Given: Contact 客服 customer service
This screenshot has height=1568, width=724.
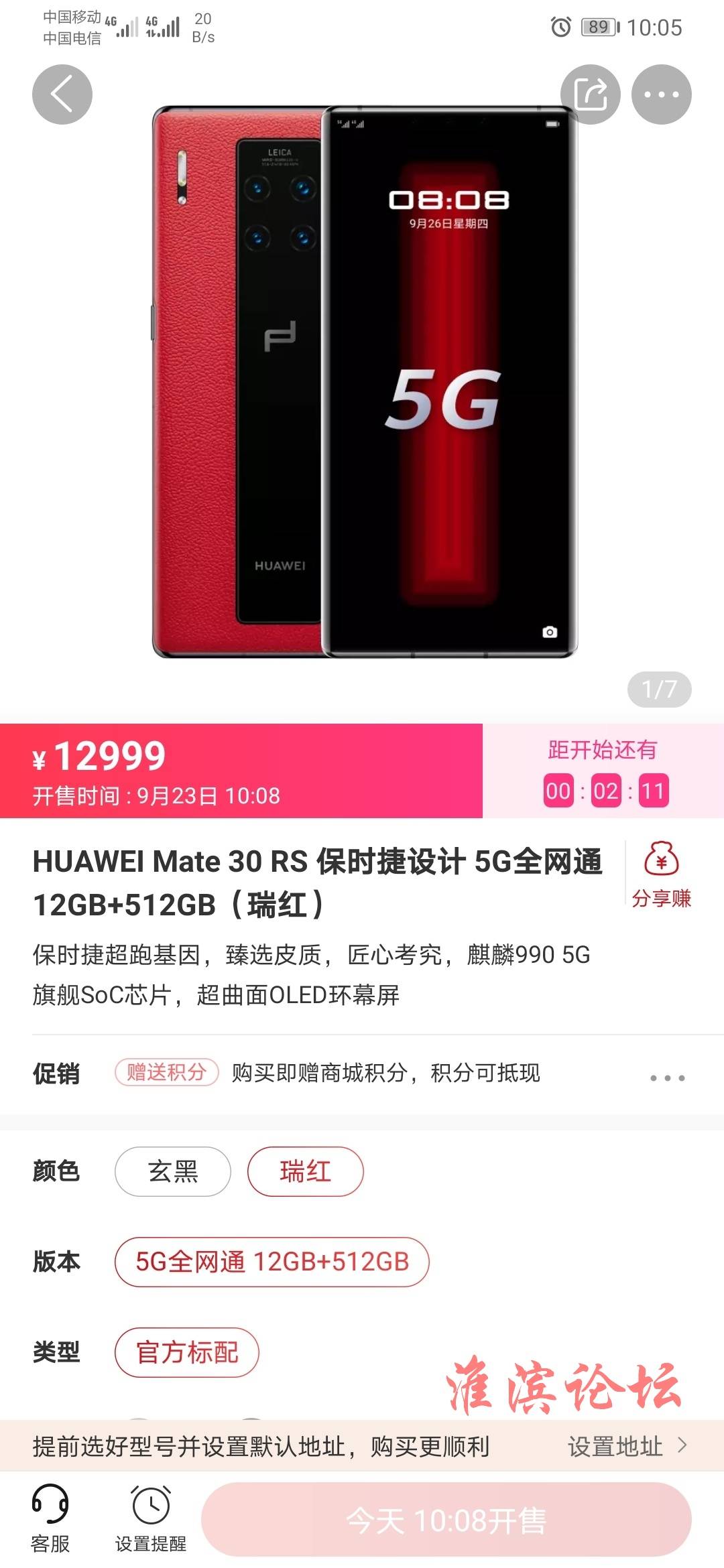Looking at the screenshot, I should tap(50, 1518).
